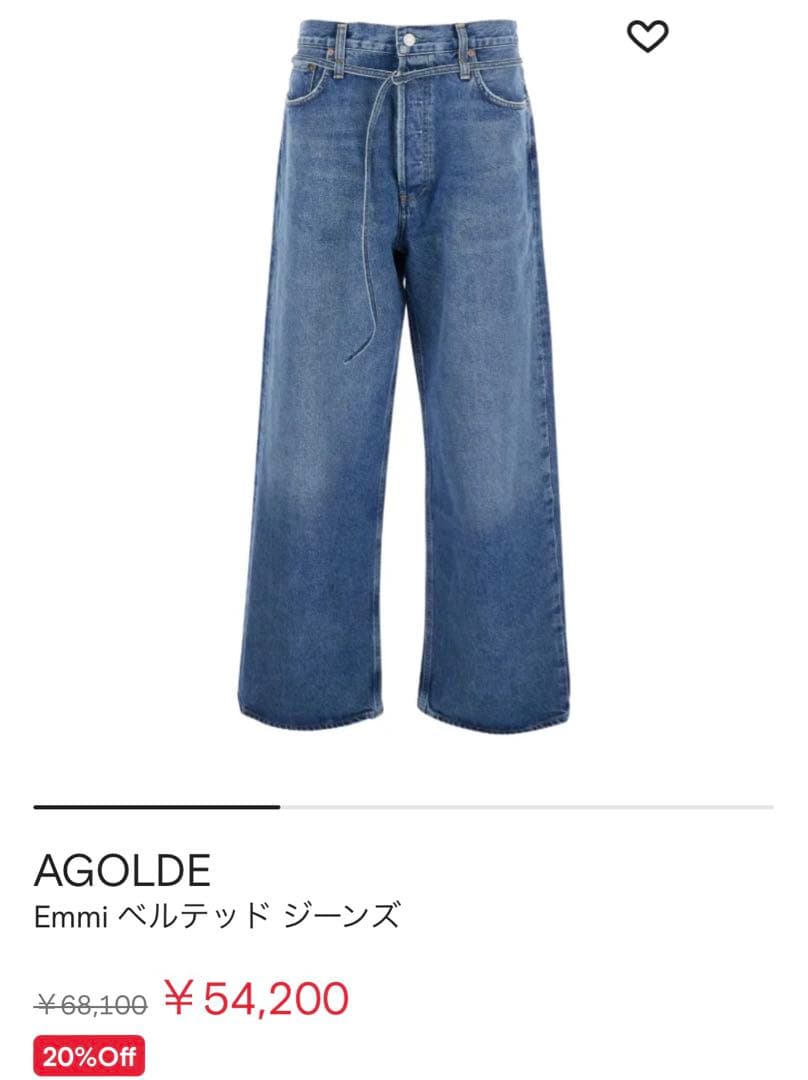This screenshot has width=808, height=1080.
Task: Open the Emmi jeans product photo
Action: pyautogui.click(x=404, y=380)
